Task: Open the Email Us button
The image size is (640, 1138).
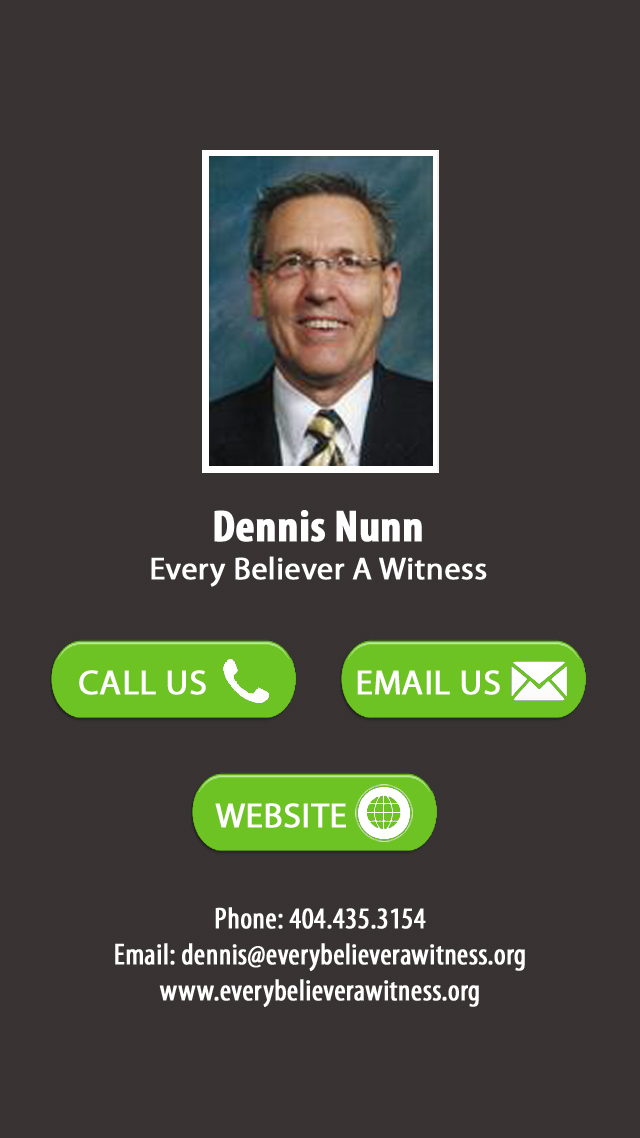Action: [463, 680]
